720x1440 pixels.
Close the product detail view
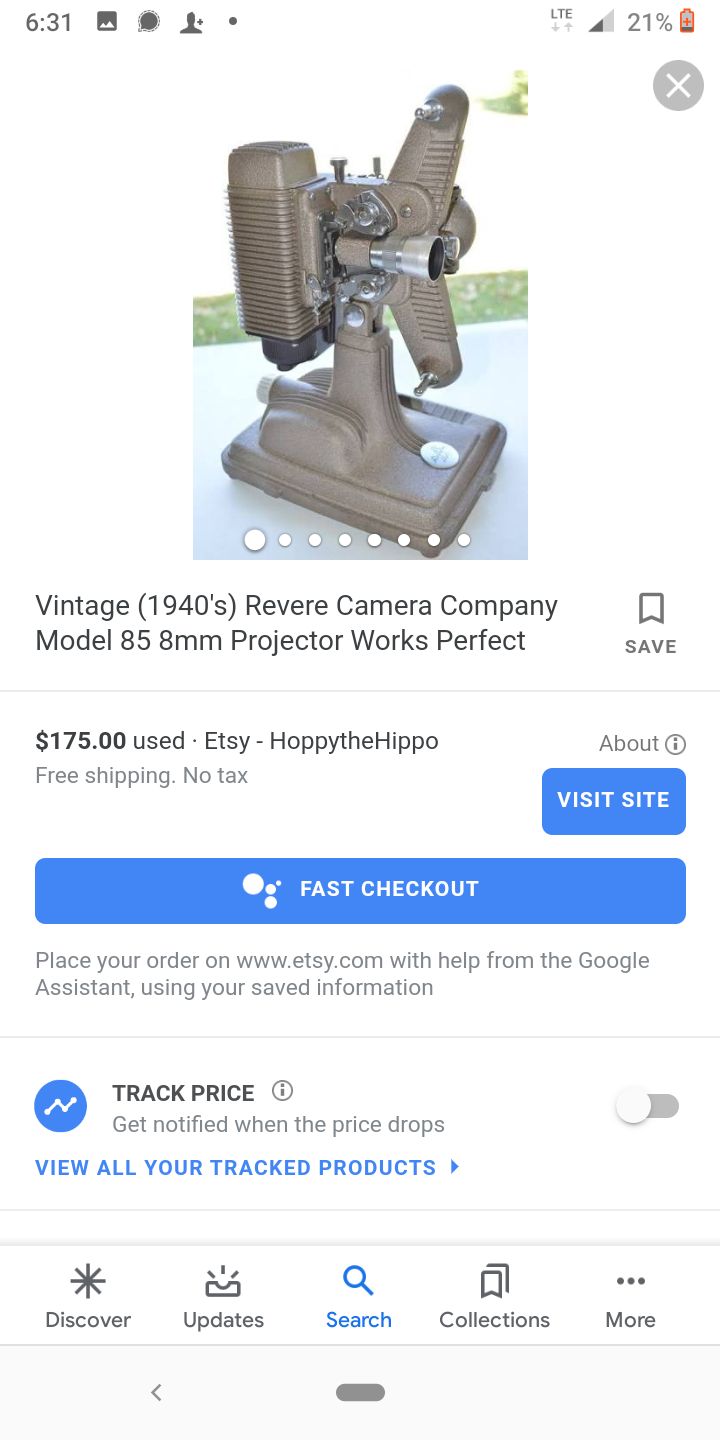pyautogui.click(x=678, y=86)
